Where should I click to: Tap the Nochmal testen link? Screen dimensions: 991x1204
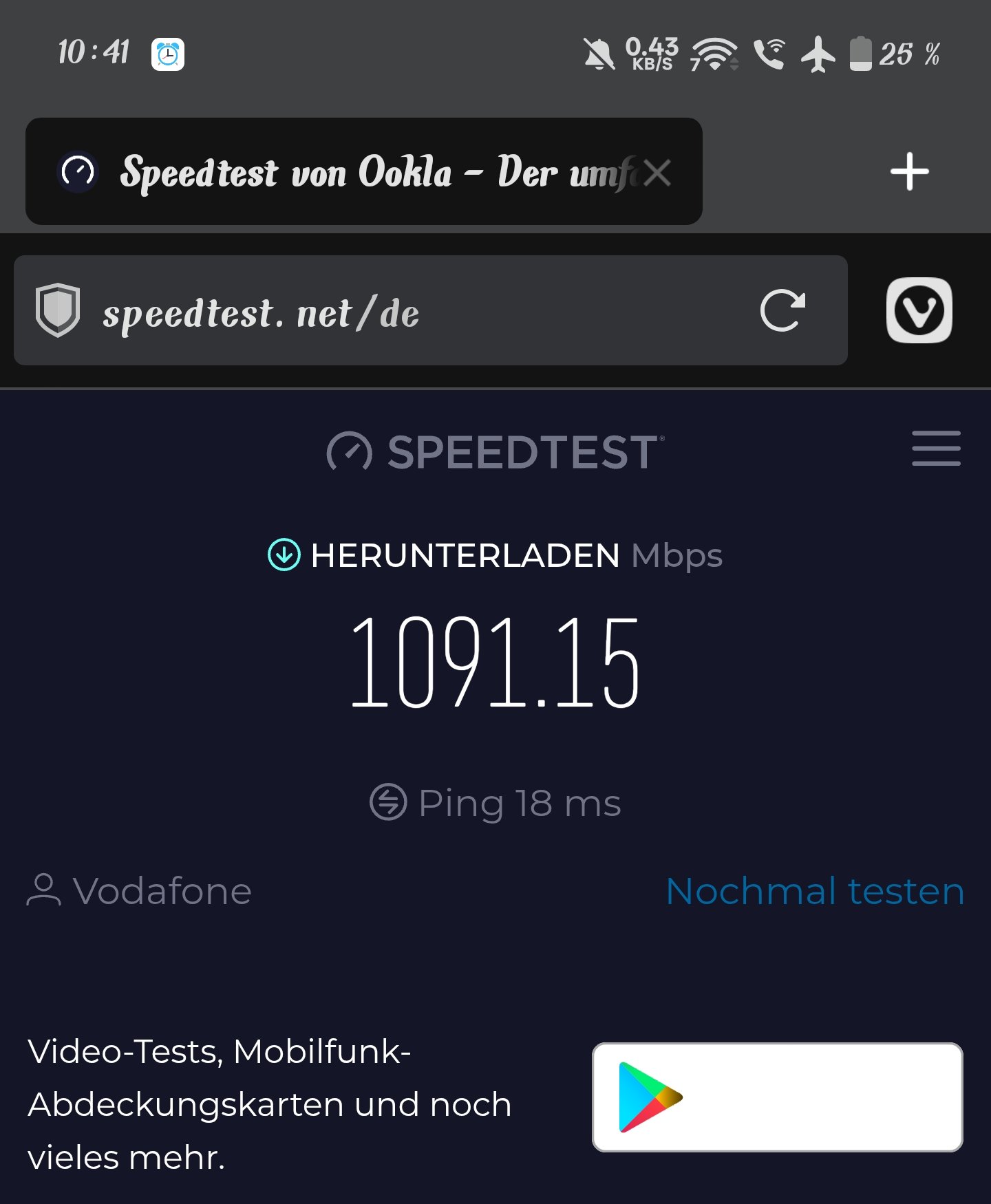point(815,892)
